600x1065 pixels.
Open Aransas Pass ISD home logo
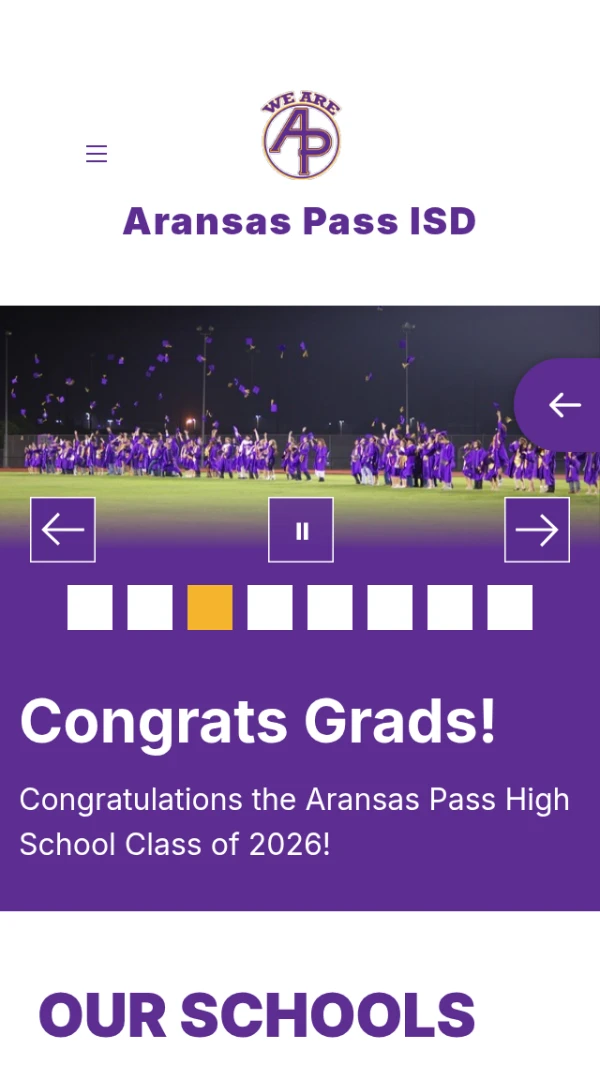pyautogui.click(x=301, y=135)
